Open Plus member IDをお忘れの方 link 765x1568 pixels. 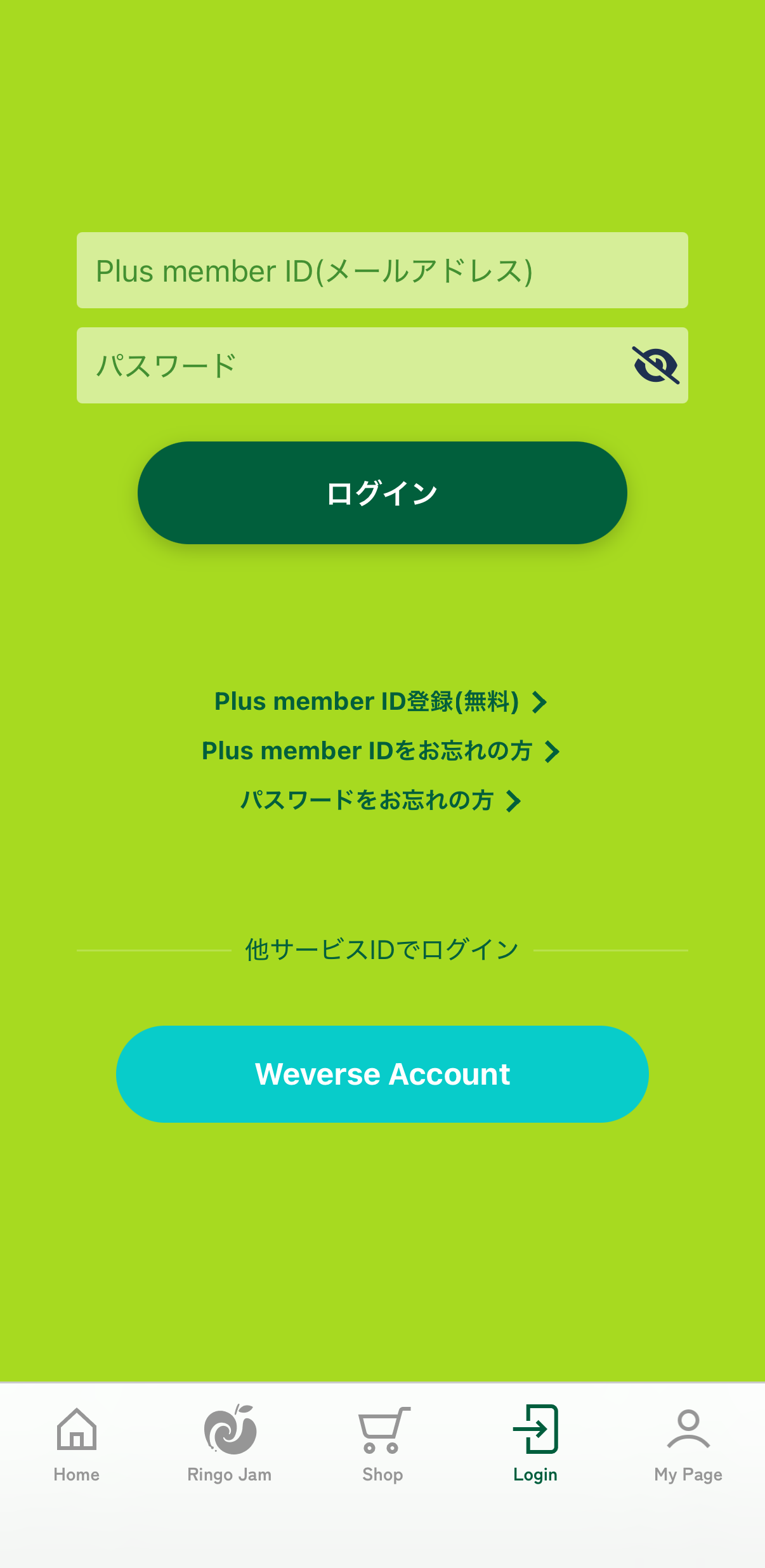tap(381, 751)
